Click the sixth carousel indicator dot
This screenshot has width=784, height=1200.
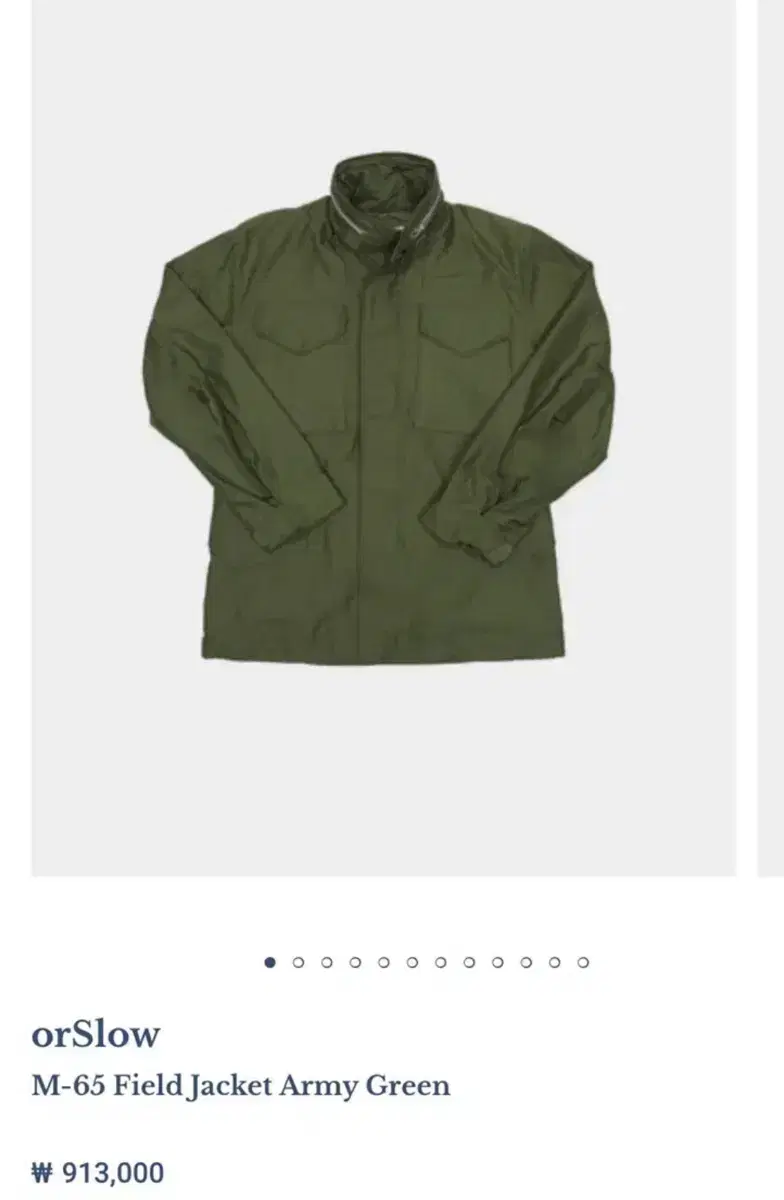(411, 962)
